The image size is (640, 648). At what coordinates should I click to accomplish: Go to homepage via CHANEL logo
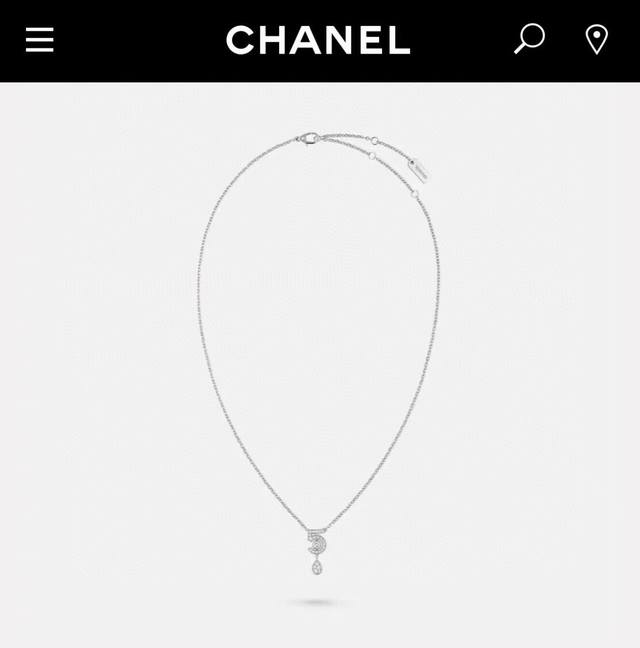coord(318,40)
